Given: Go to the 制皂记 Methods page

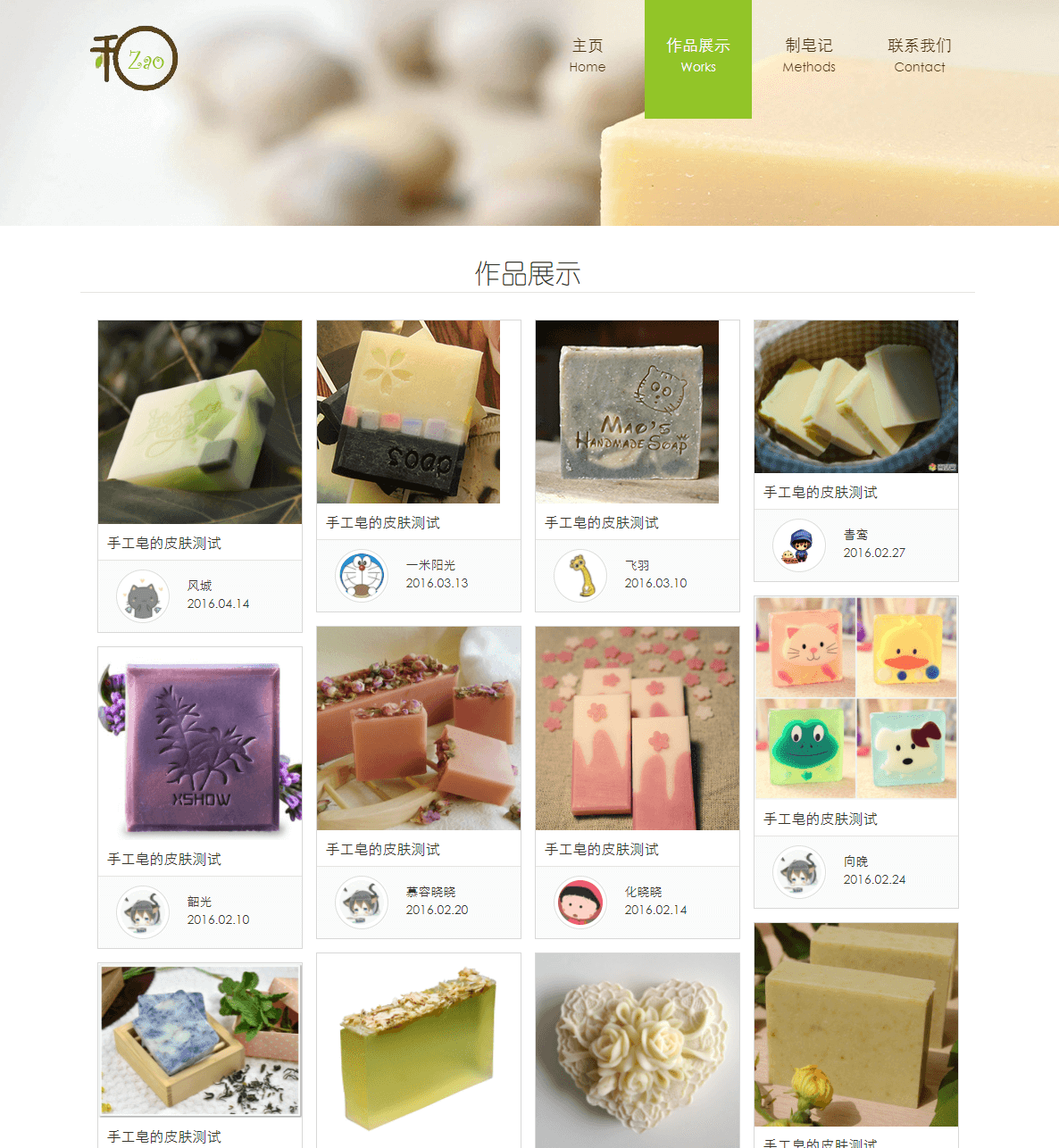Looking at the screenshot, I should [809, 55].
